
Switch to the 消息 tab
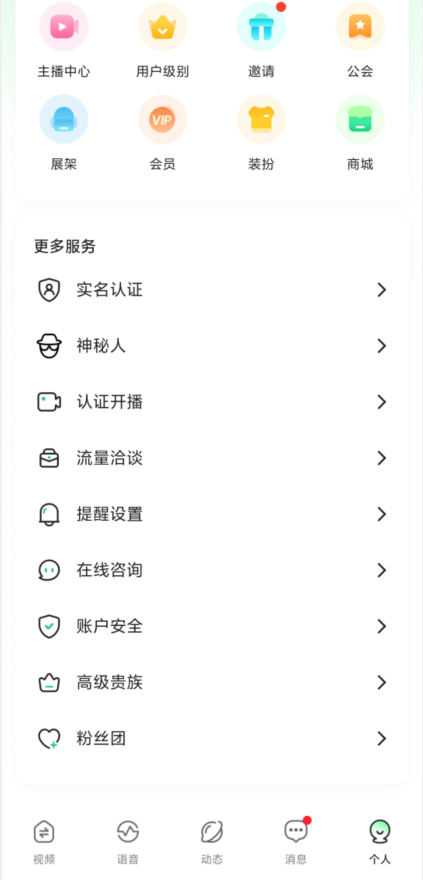point(296,842)
